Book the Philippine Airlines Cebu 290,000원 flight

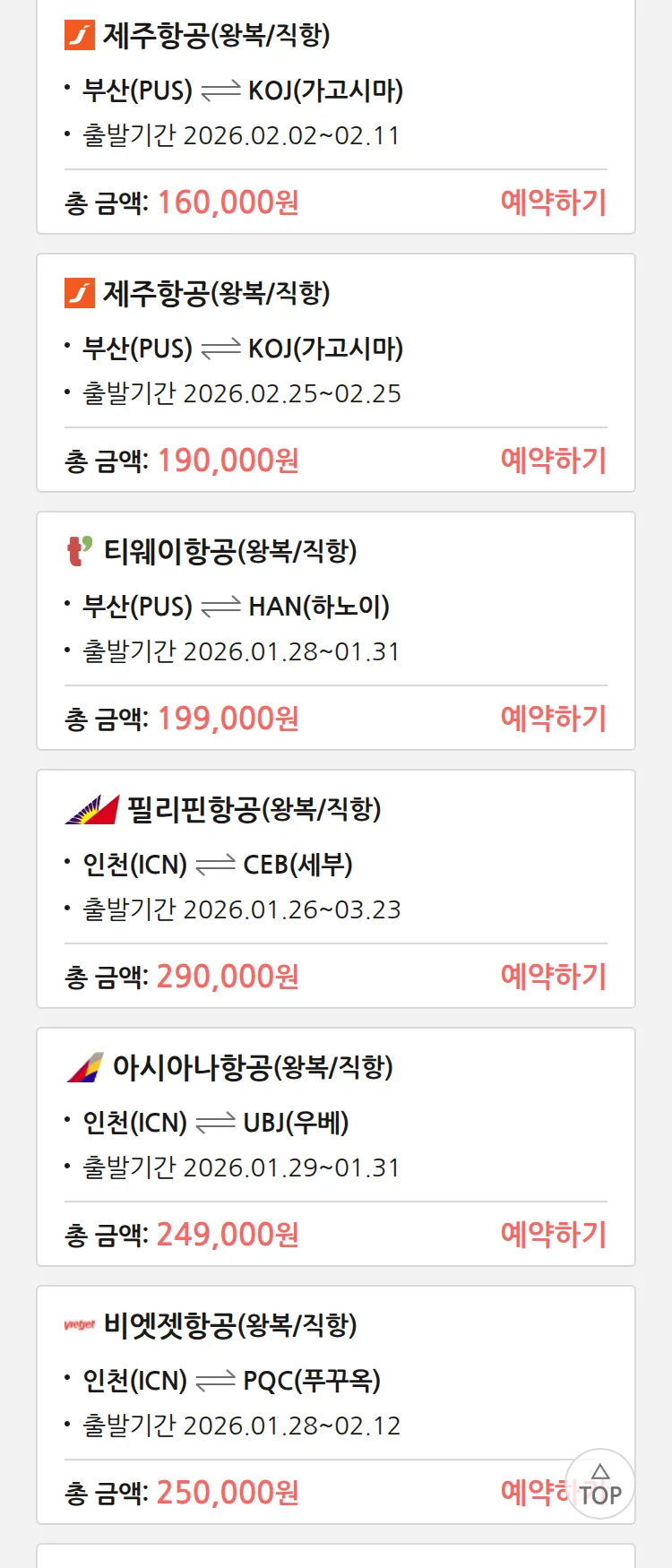pyautogui.click(x=553, y=977)
